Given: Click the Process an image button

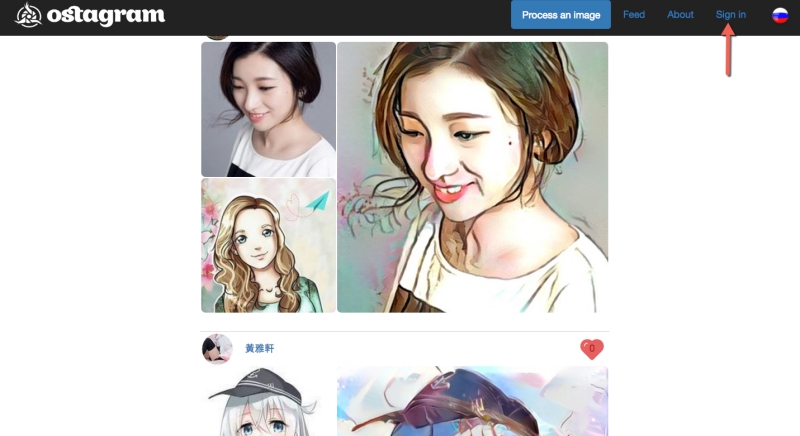Looking at the screenshot, I should pos(560,15).
